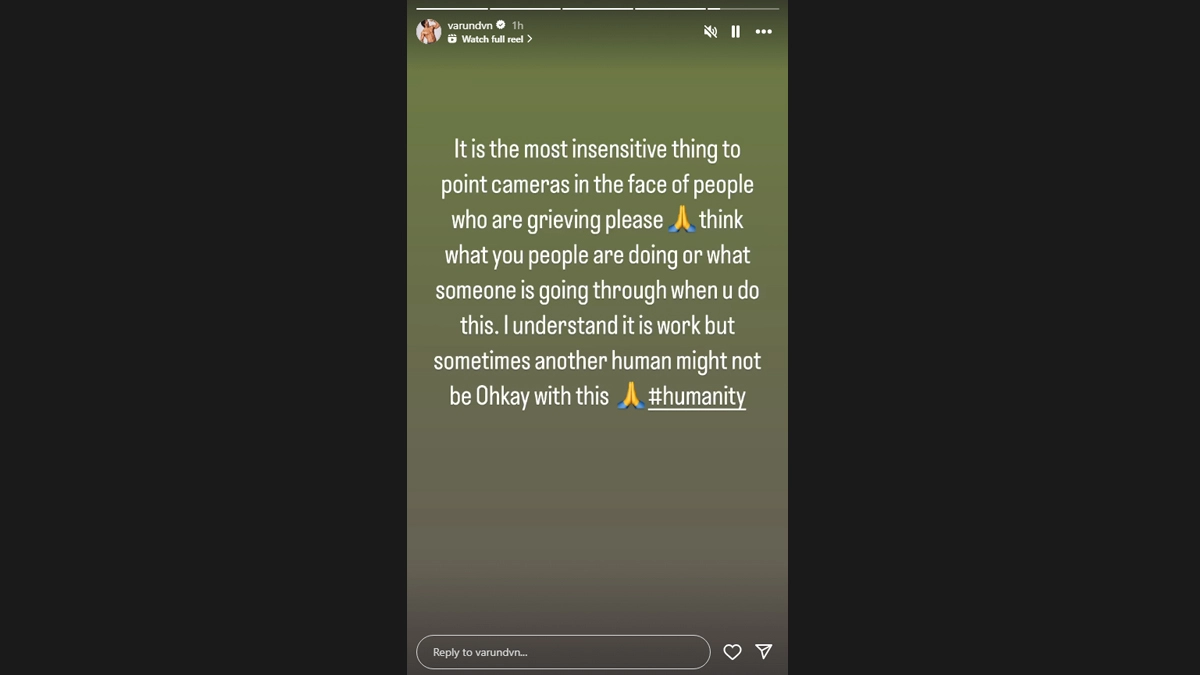Open the three-dot more options menu
Image resolution: width=1200 pixels, height=675 pixels.
pos(764,32)
